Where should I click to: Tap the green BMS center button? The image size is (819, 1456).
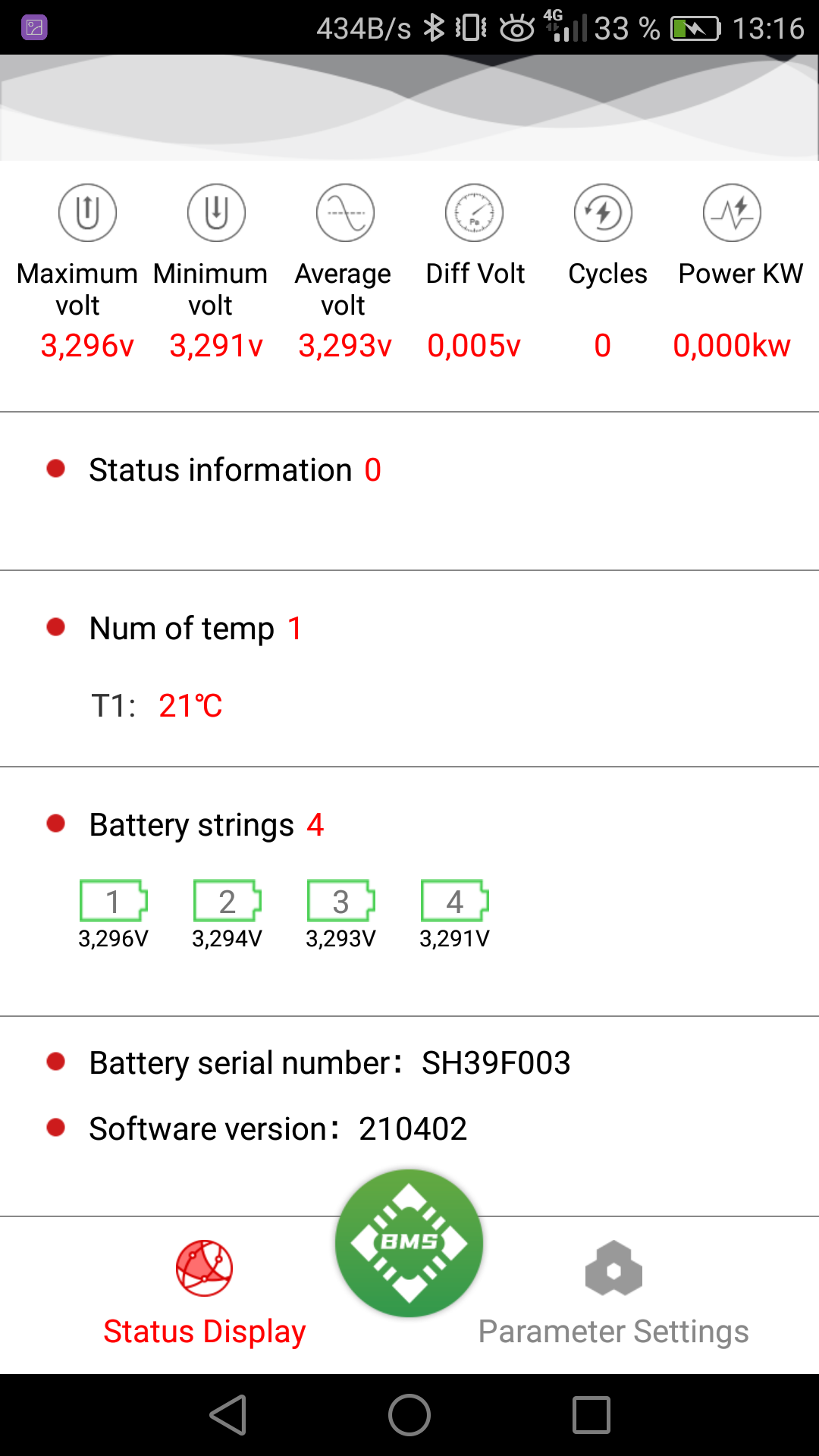(409, 1242)
